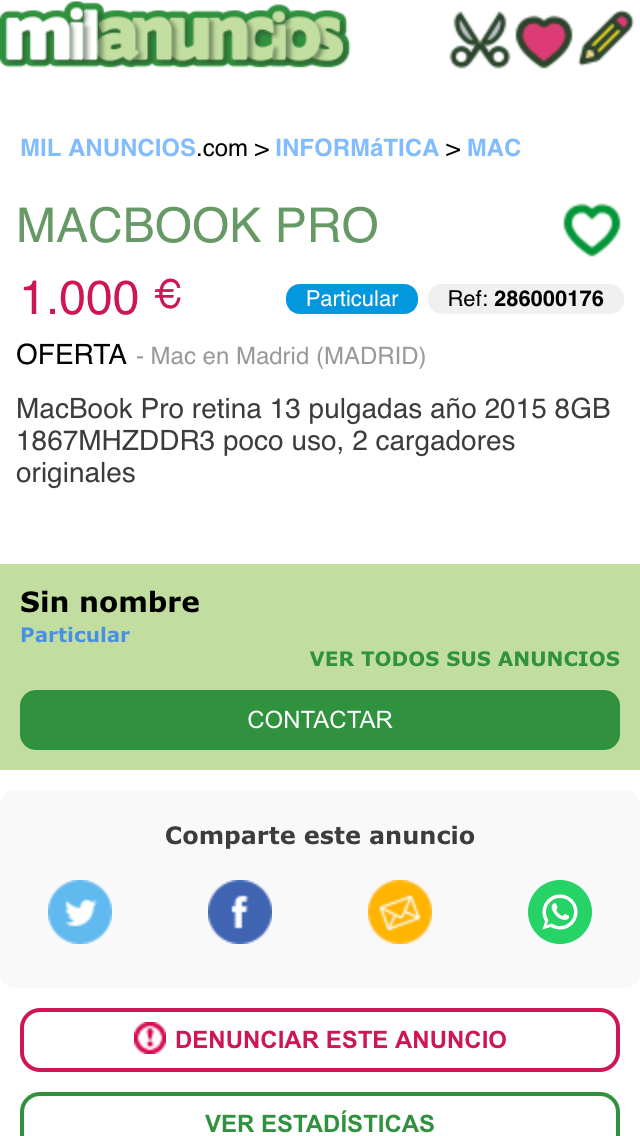Open the milanuncios home logo
This screenshot has width=640, height=1136.
pos(175,38)
